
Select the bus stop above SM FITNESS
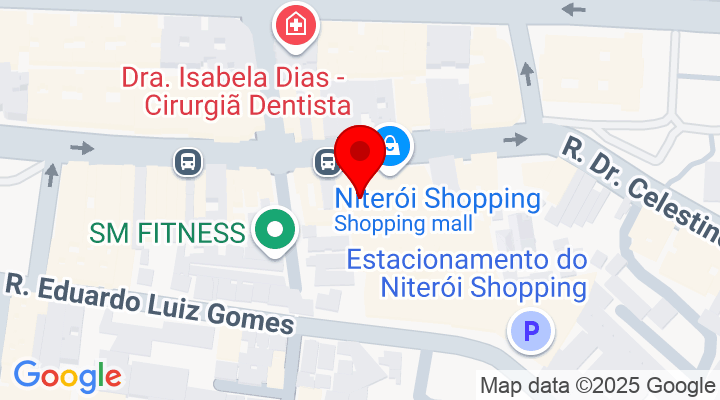(x=186, y=160)
